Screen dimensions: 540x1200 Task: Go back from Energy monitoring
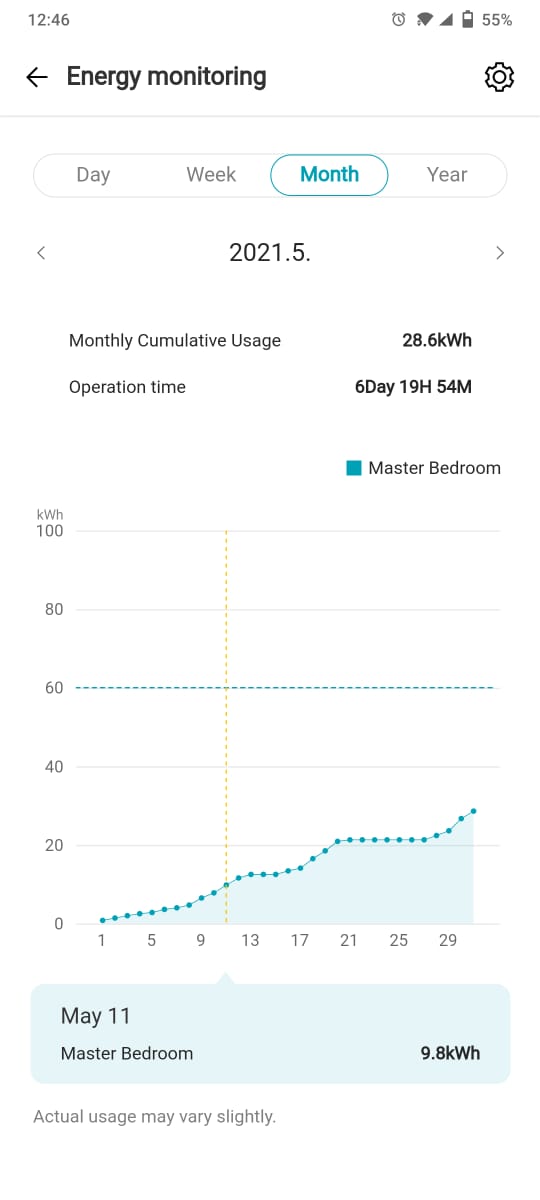click(37, 77)
